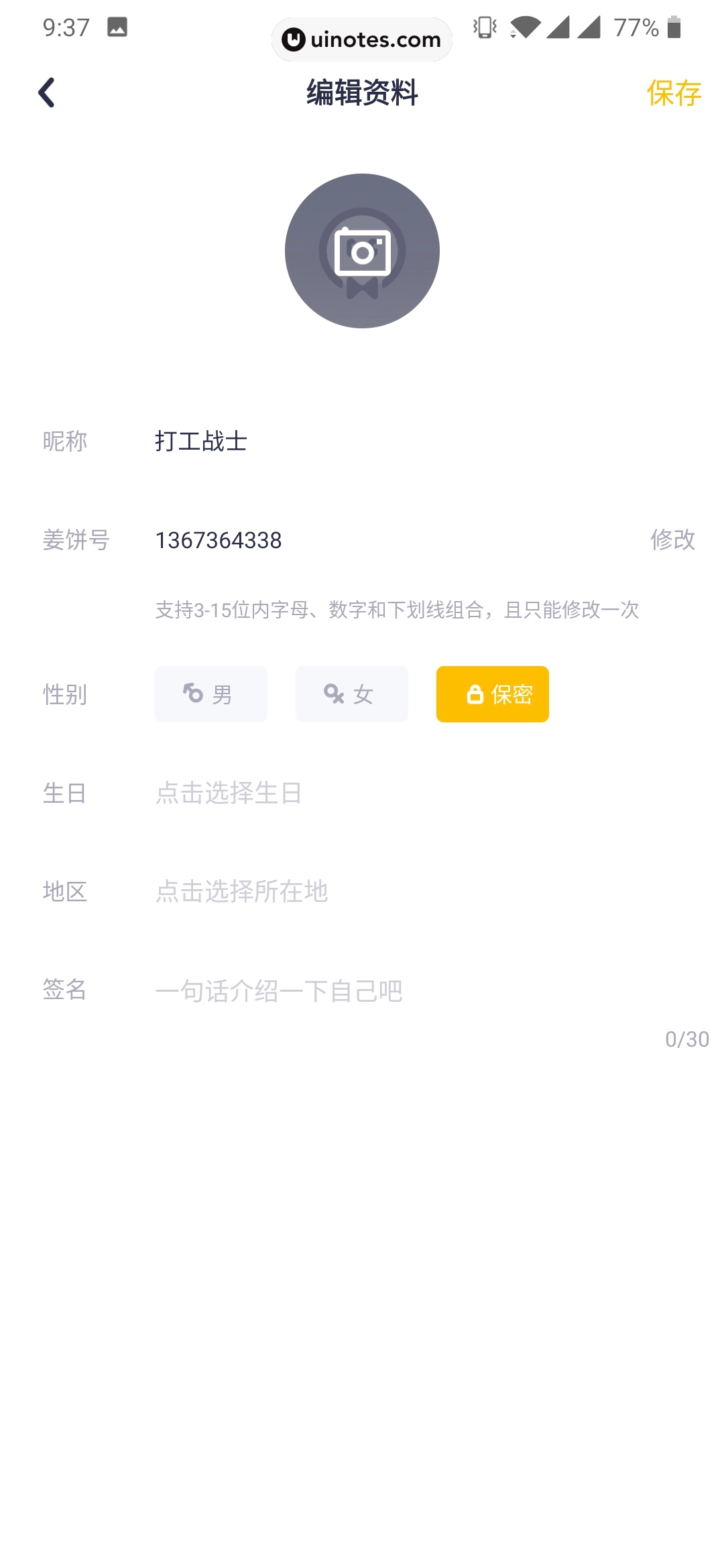Click the female gender icon next to 女

coord(333,694)
